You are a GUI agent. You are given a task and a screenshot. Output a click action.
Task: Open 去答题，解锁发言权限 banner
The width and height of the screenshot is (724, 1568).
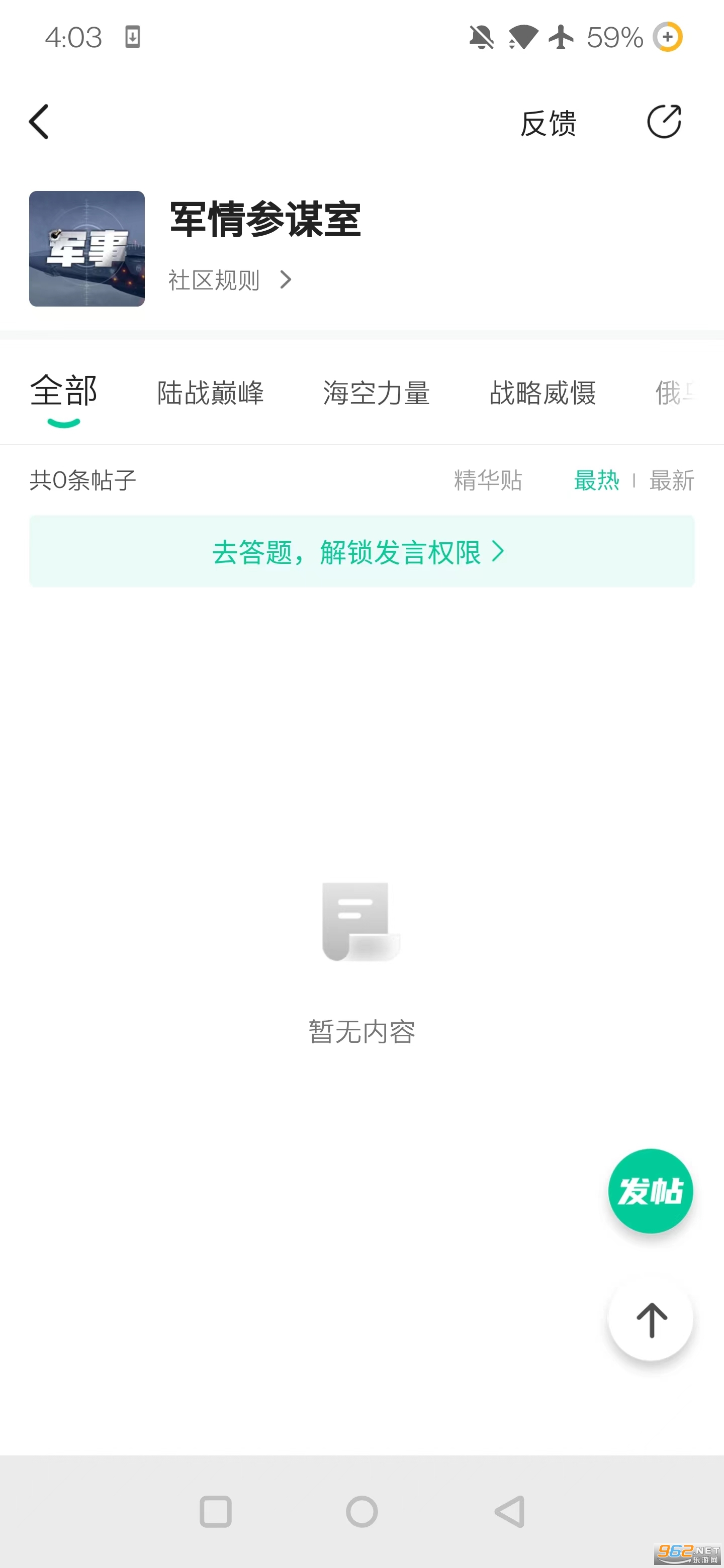point(361,551)
